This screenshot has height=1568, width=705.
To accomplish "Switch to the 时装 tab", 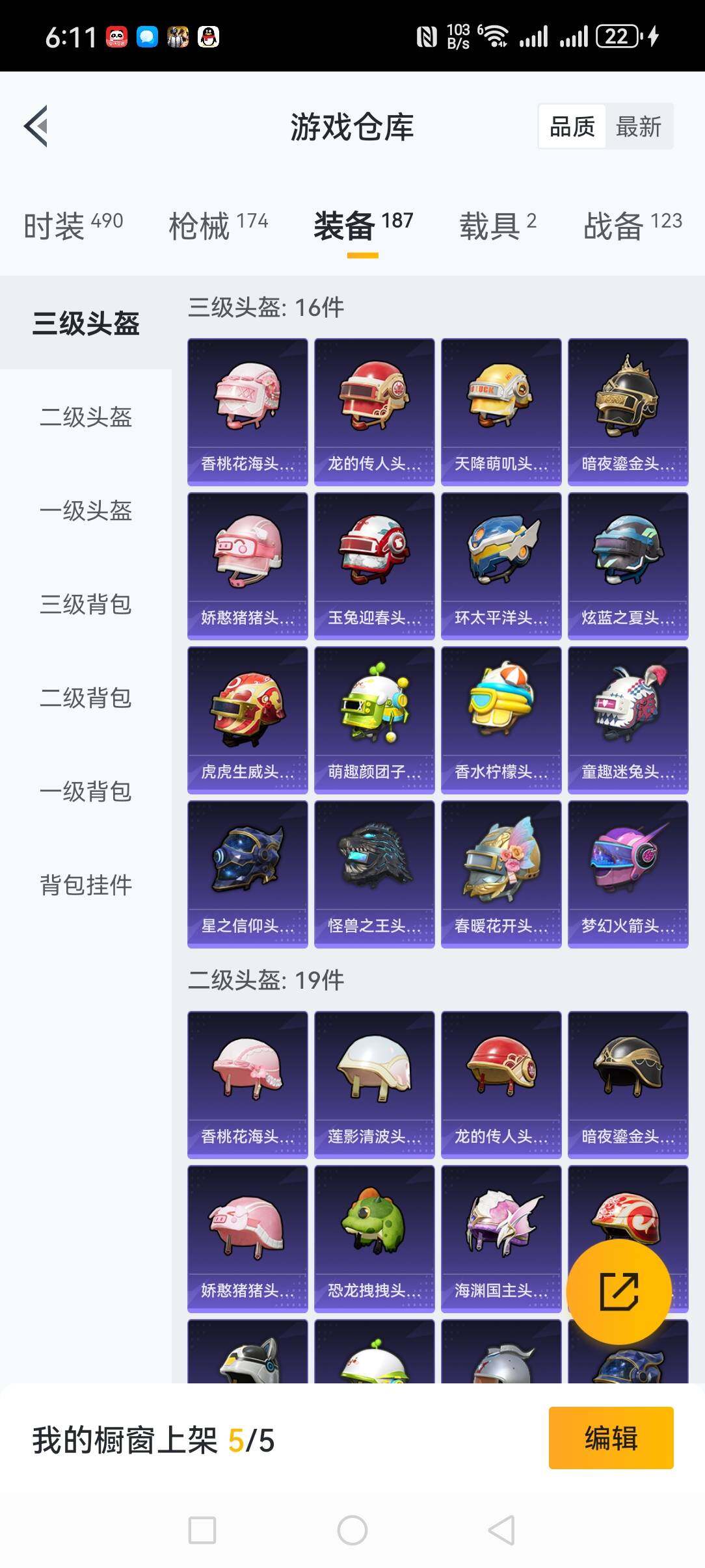I will [73, 226].
